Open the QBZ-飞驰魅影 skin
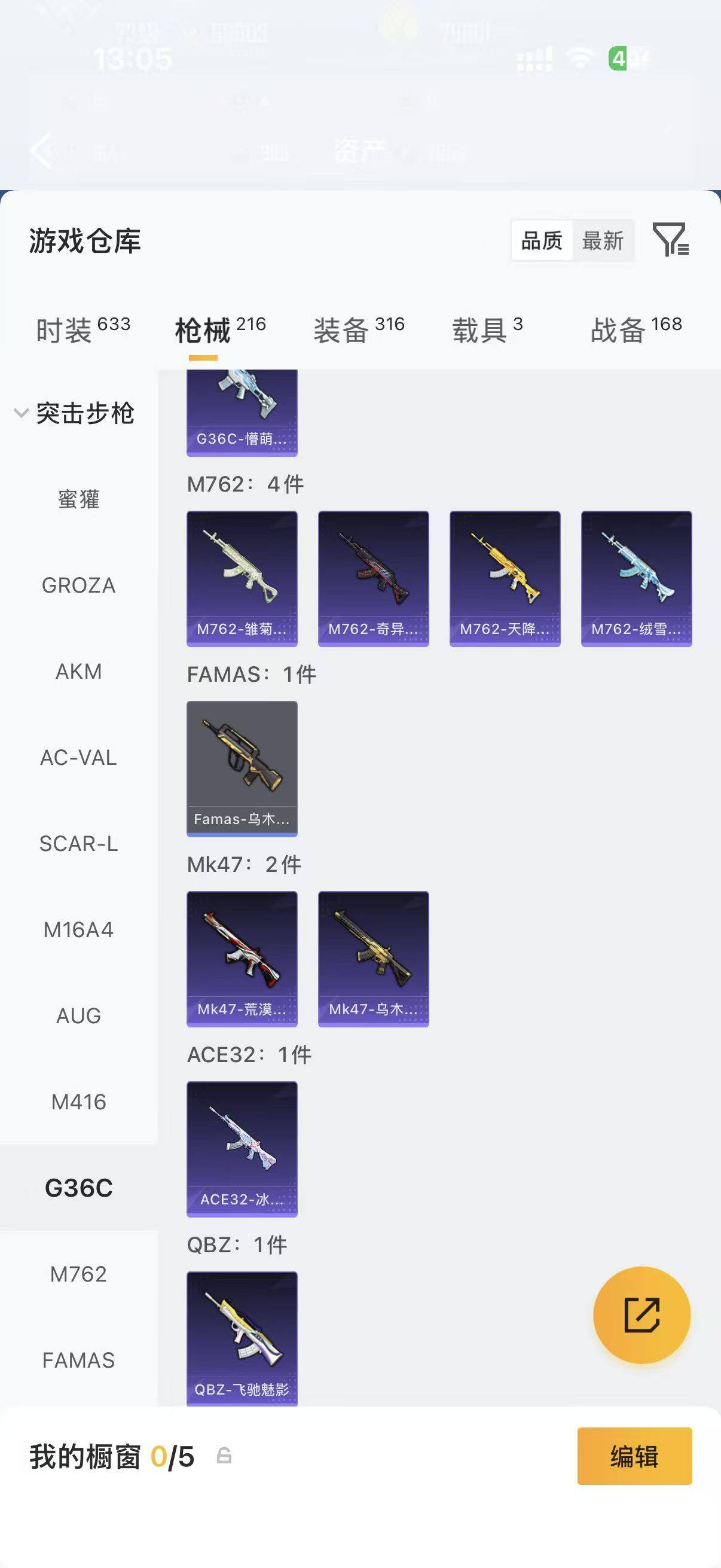 pos(242,1338)
